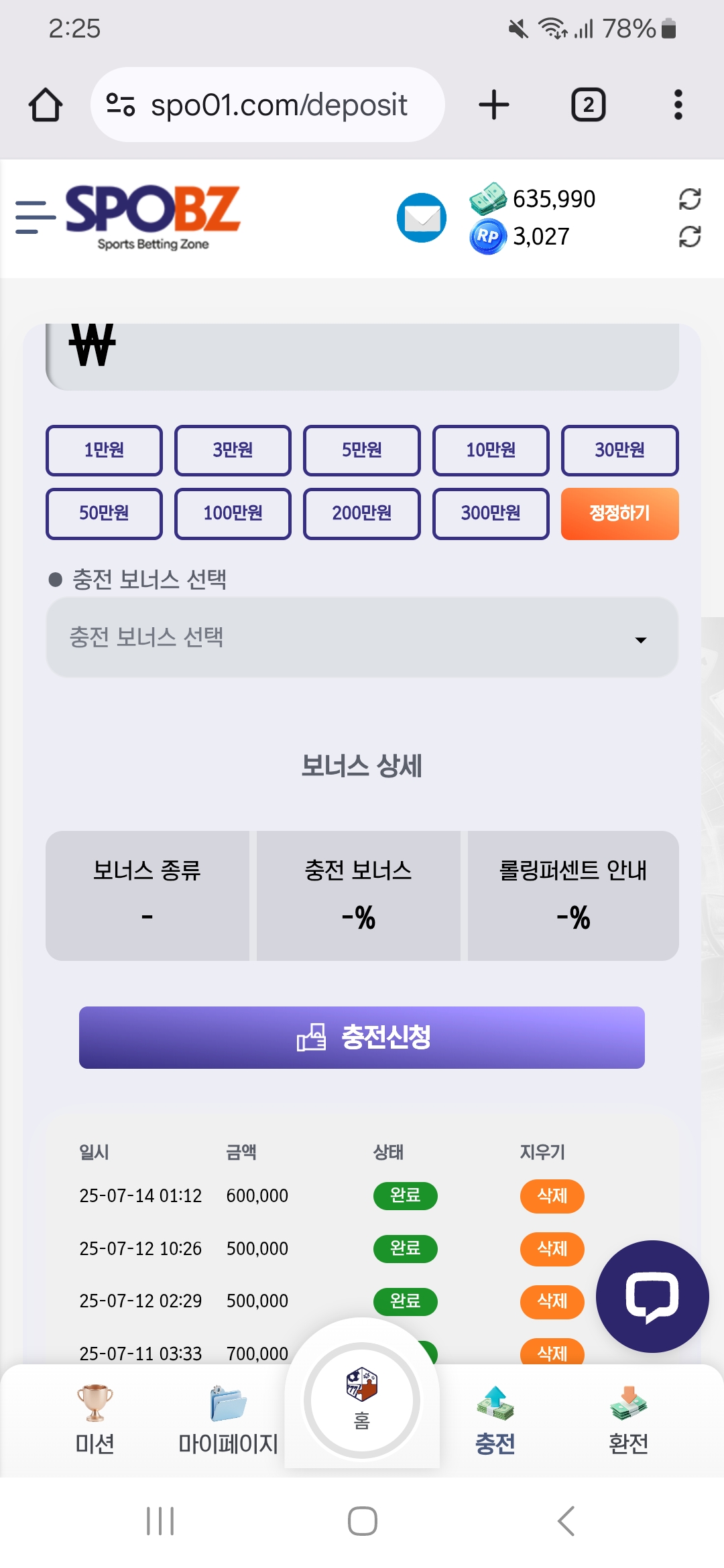Tap the won amount input field

coord(362,355)
